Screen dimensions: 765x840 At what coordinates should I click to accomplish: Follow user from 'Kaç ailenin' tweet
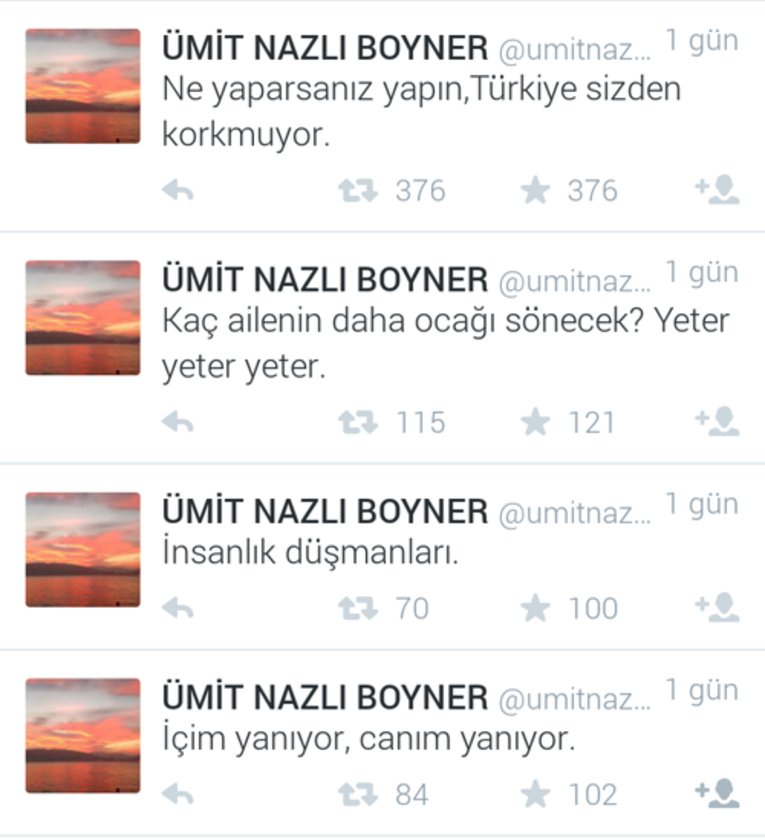[x=718, y=422]
